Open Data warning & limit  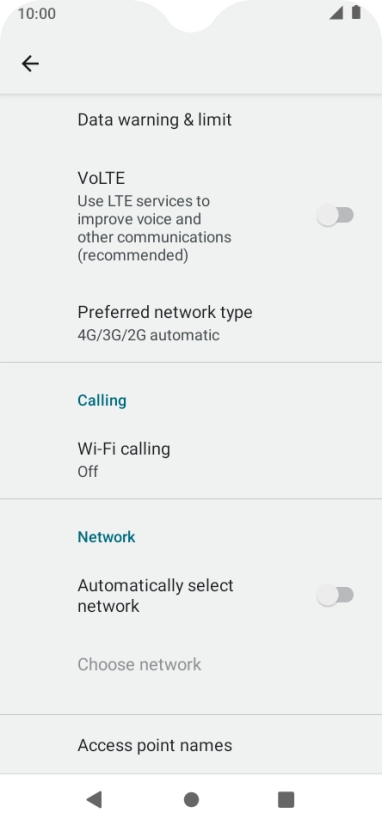[x=191, y=120]
